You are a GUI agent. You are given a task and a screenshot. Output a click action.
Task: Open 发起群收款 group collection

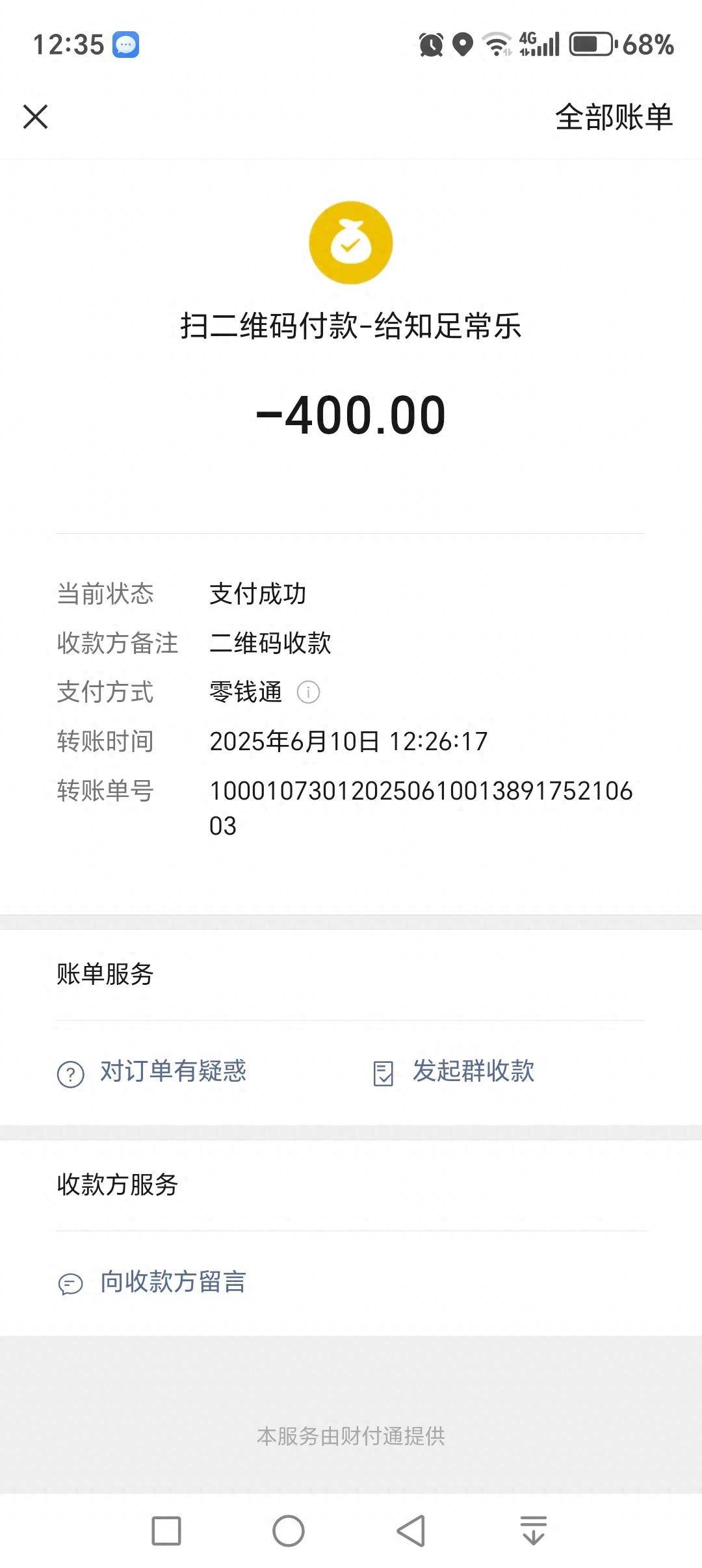(471, 1072)
